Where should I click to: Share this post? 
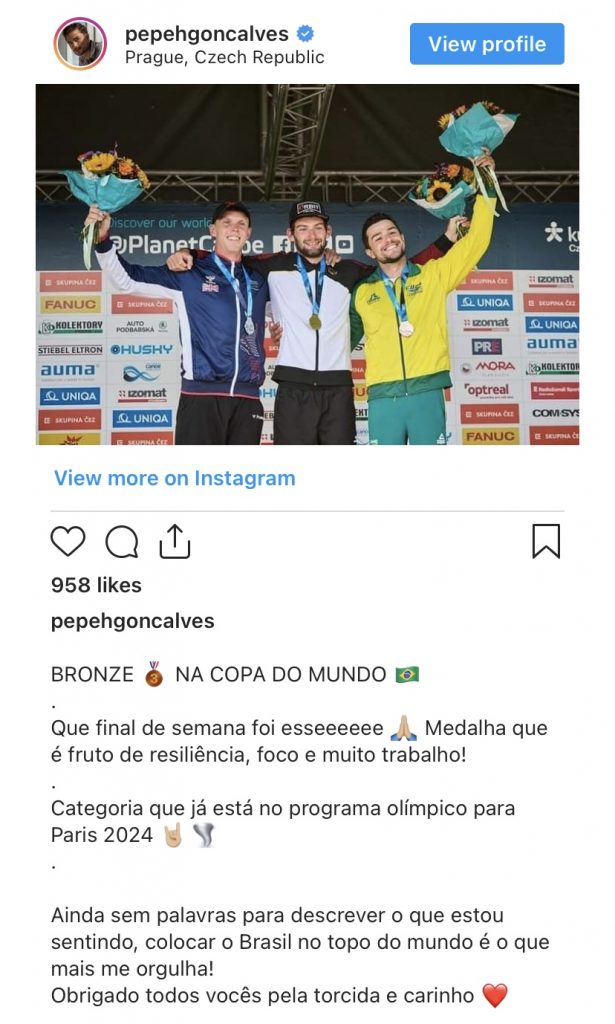point(174,541)
